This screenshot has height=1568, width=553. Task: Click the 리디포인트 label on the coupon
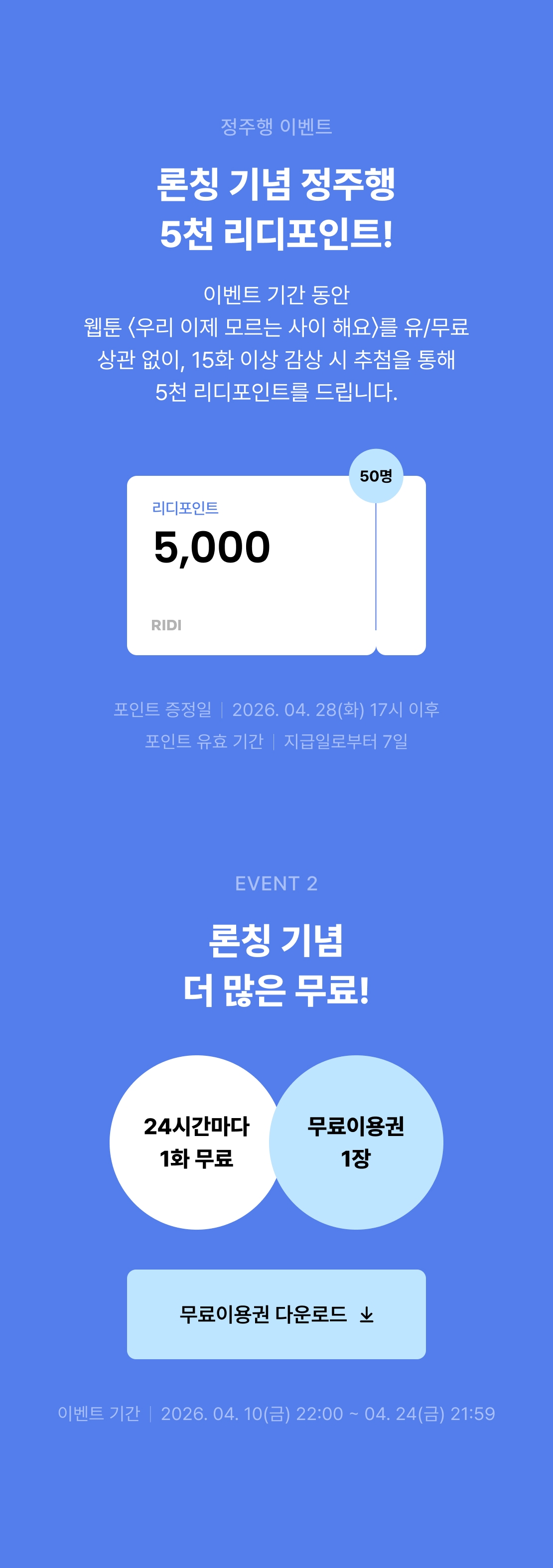[x=186, y=506]
